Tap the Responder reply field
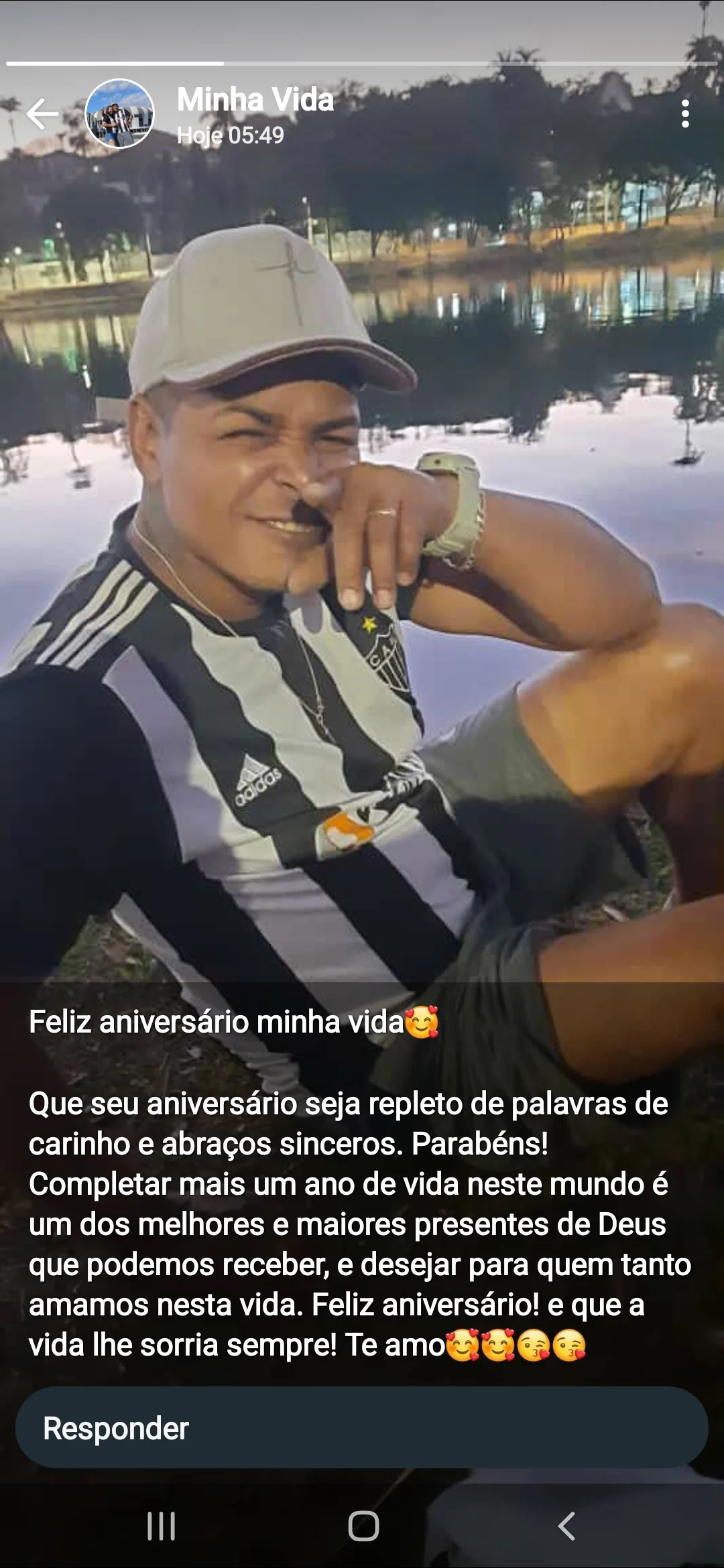 [362, 1428]
